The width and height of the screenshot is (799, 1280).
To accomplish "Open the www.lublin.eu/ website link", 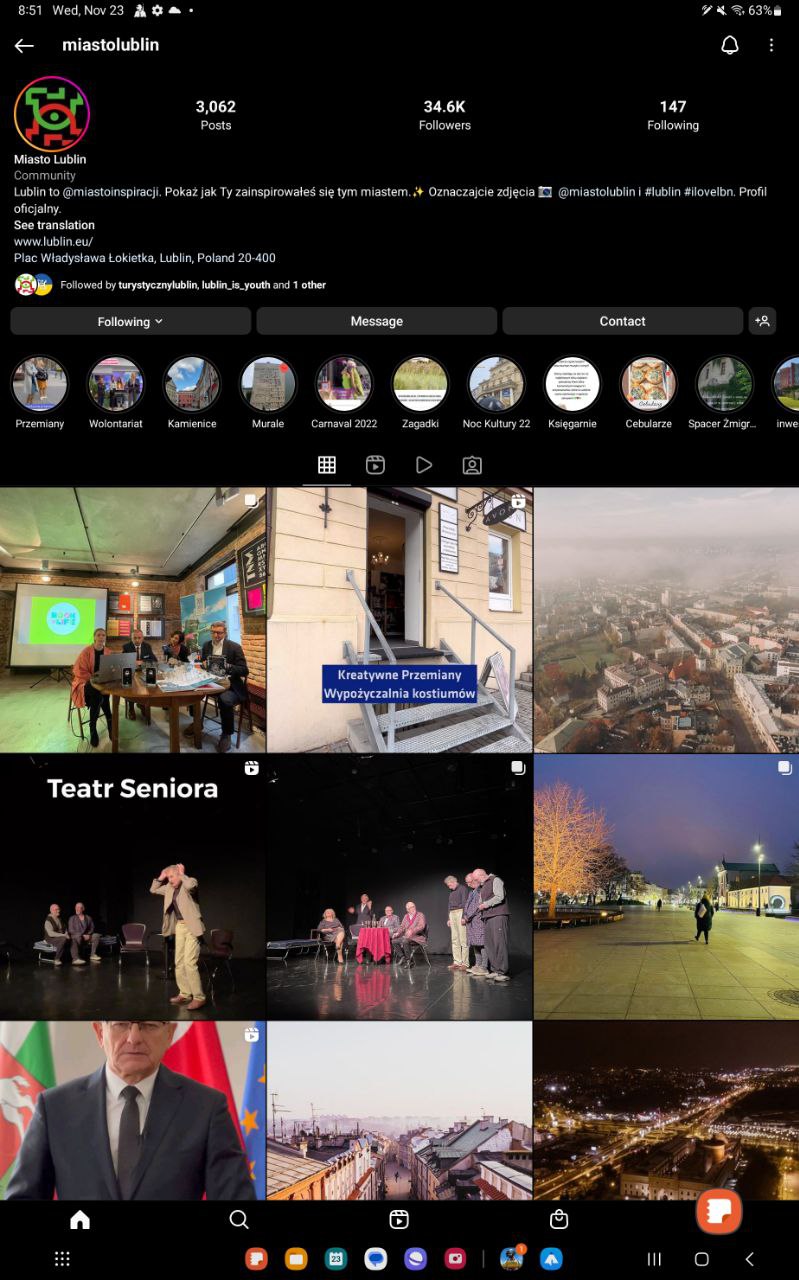I will (53, 241).
